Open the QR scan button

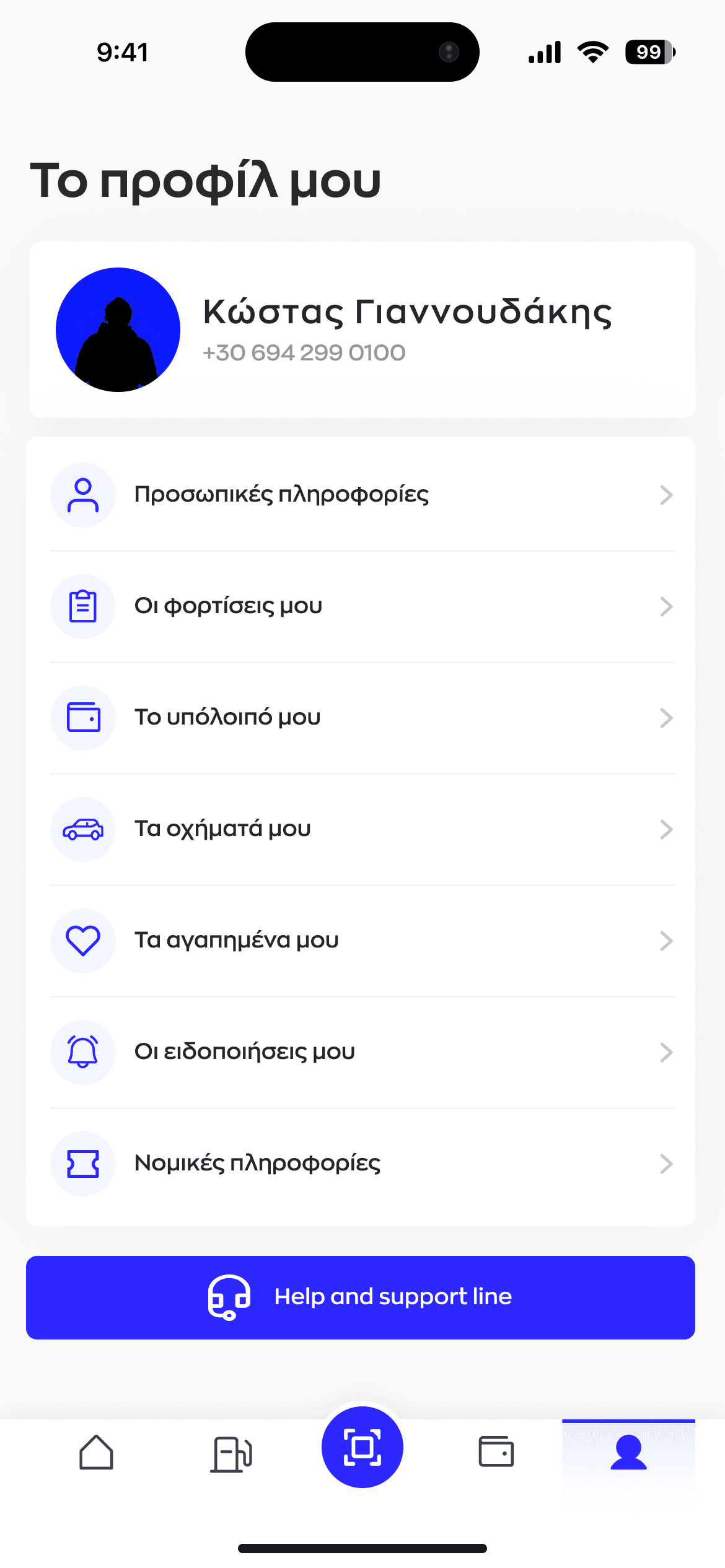pyautogui.click(x=362, y=1447)
